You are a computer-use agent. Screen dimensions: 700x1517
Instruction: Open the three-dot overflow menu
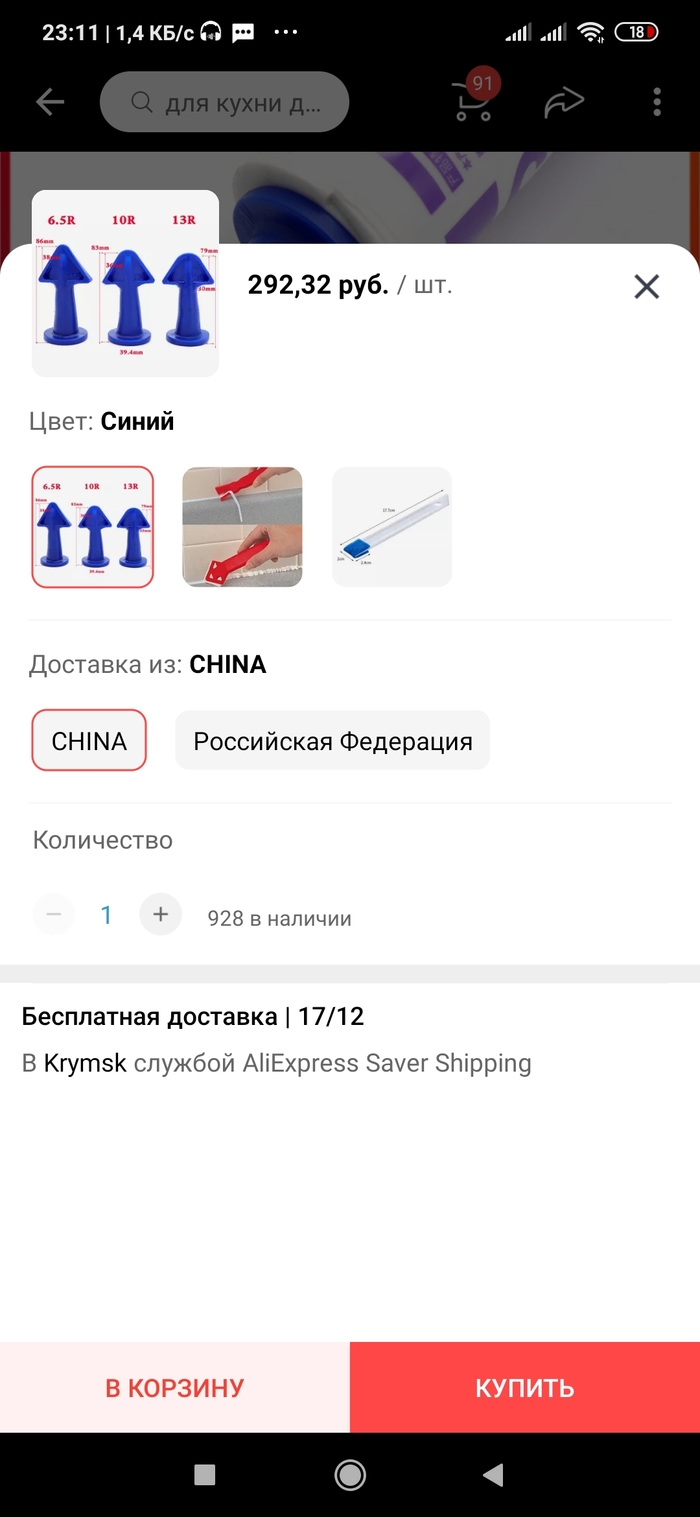click(657, 102)
